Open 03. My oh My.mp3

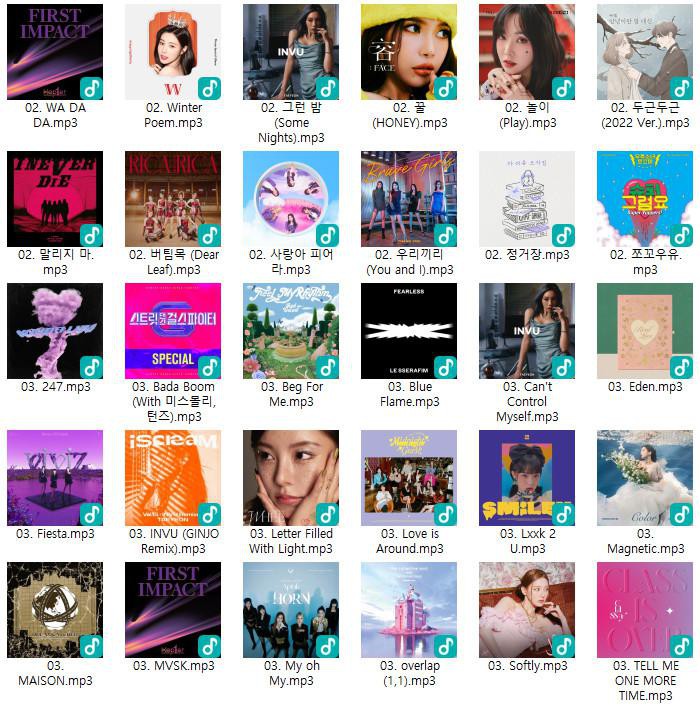pyautogui.click(x=291, y=610)
